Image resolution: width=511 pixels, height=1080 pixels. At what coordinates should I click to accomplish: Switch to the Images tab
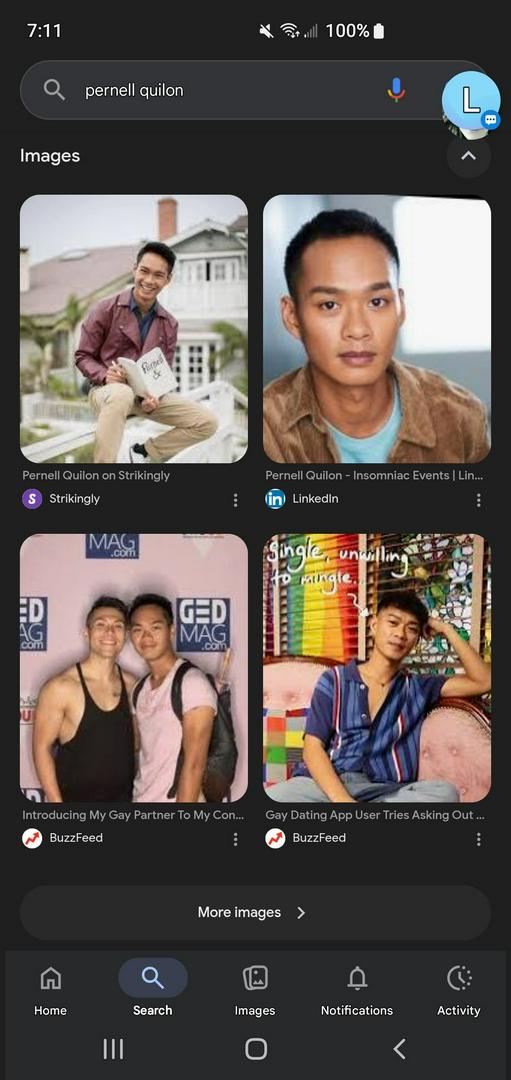point(255,990)
